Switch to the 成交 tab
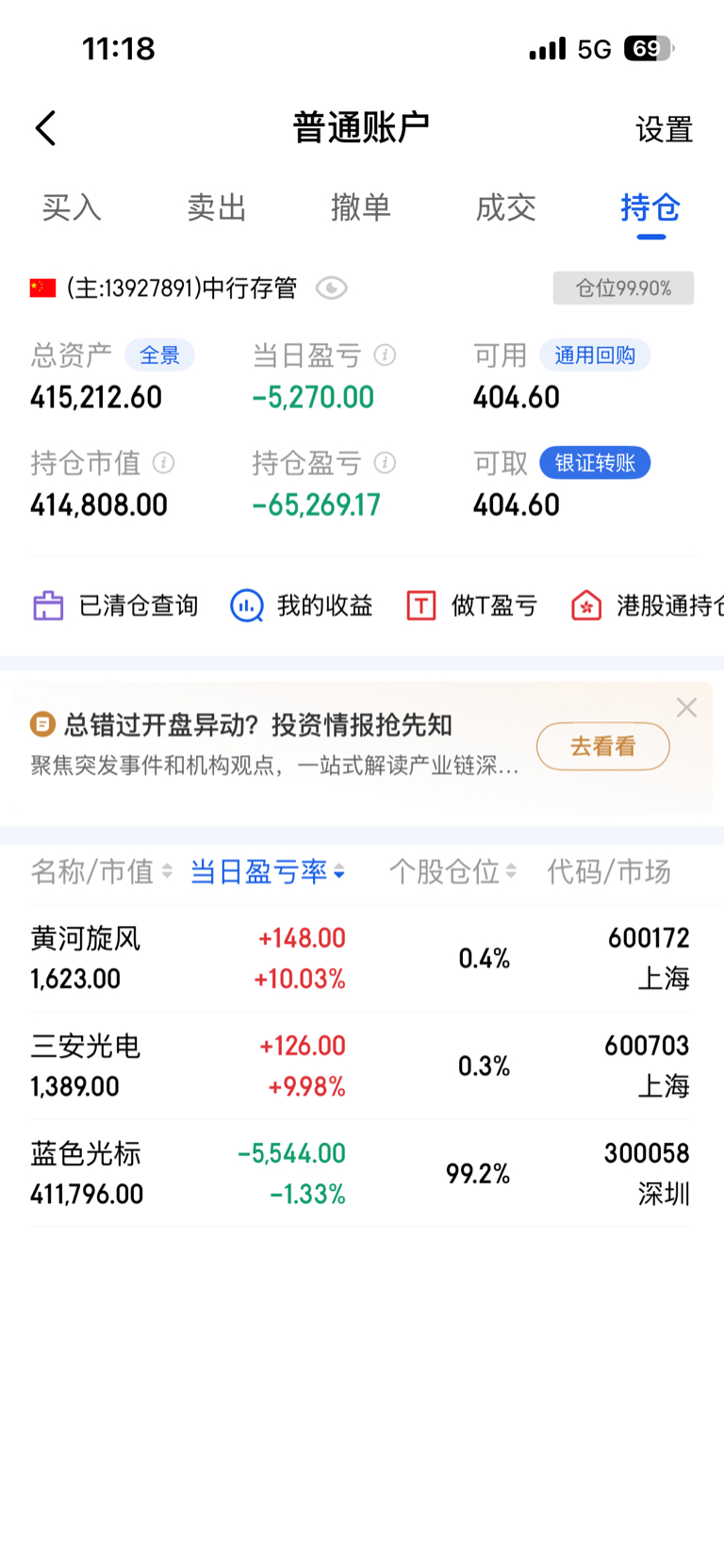The height and width of the screenshot is (1568, 724). click(x=506, y=207)
